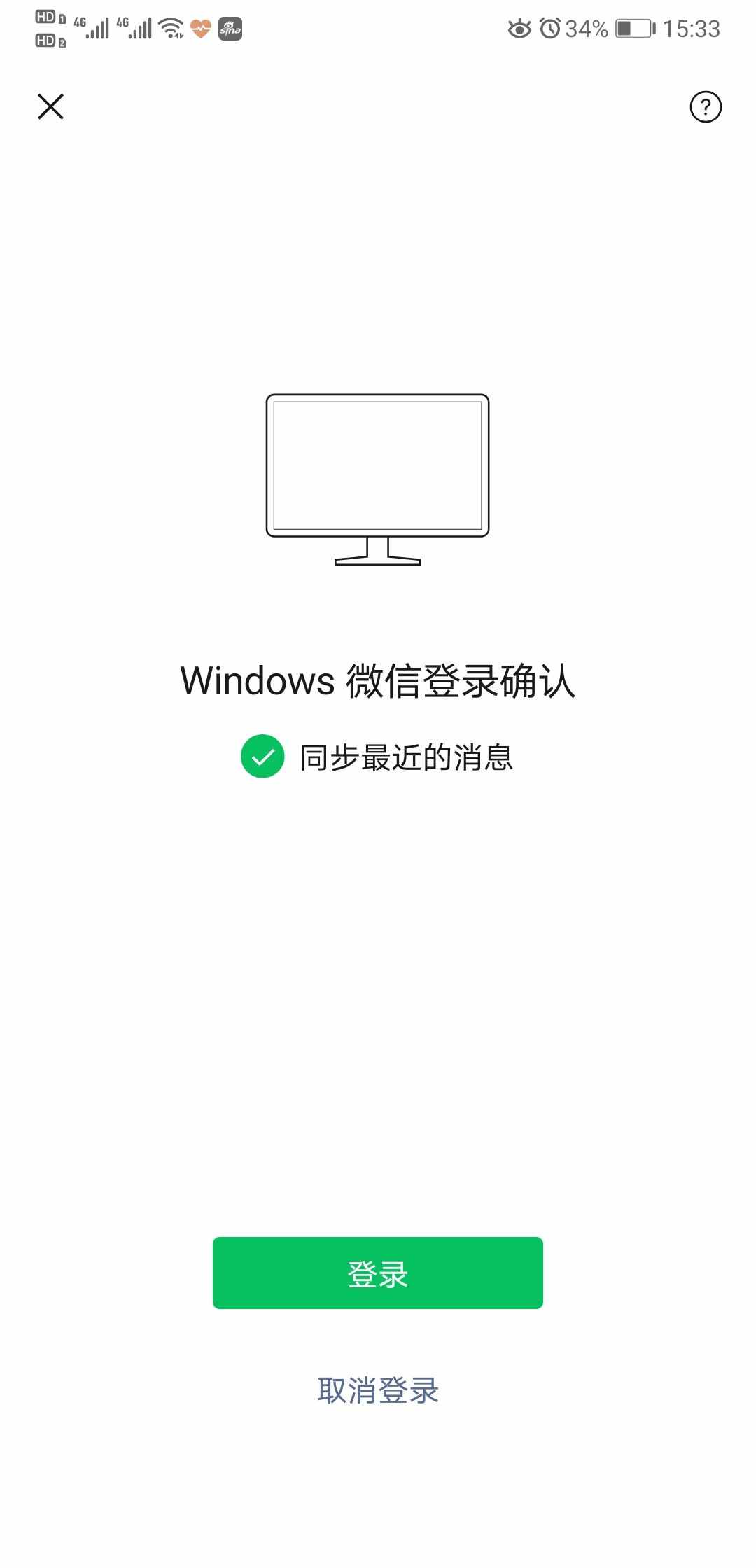This screenshot has width=756, height=1568.
Task: Click the alarm clock status bar icon
Action: [x=552, y=27]
